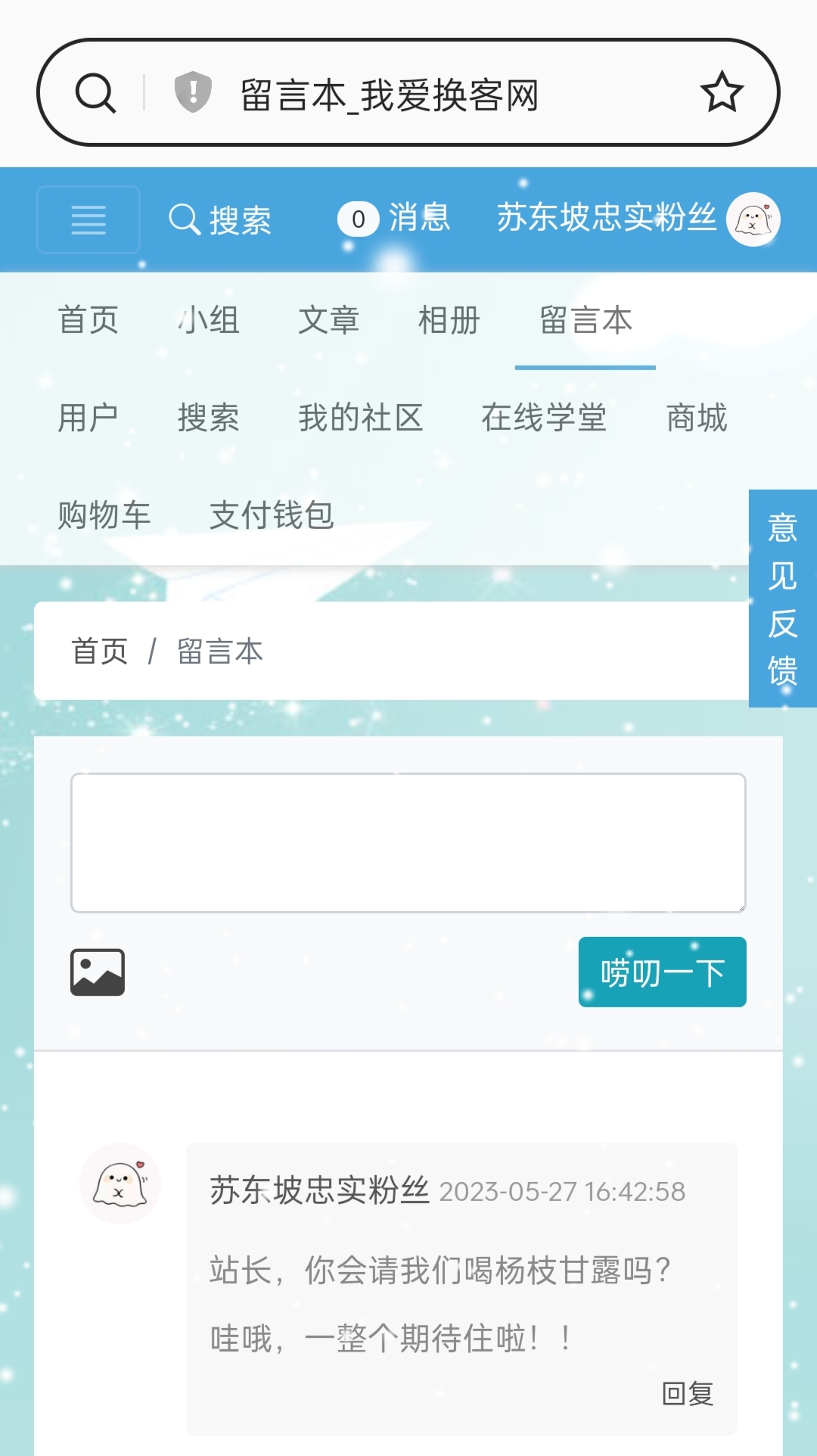This screenshot has height=1456, width=817.
Task: Open 我的社区 page
Action: (361, 418)
